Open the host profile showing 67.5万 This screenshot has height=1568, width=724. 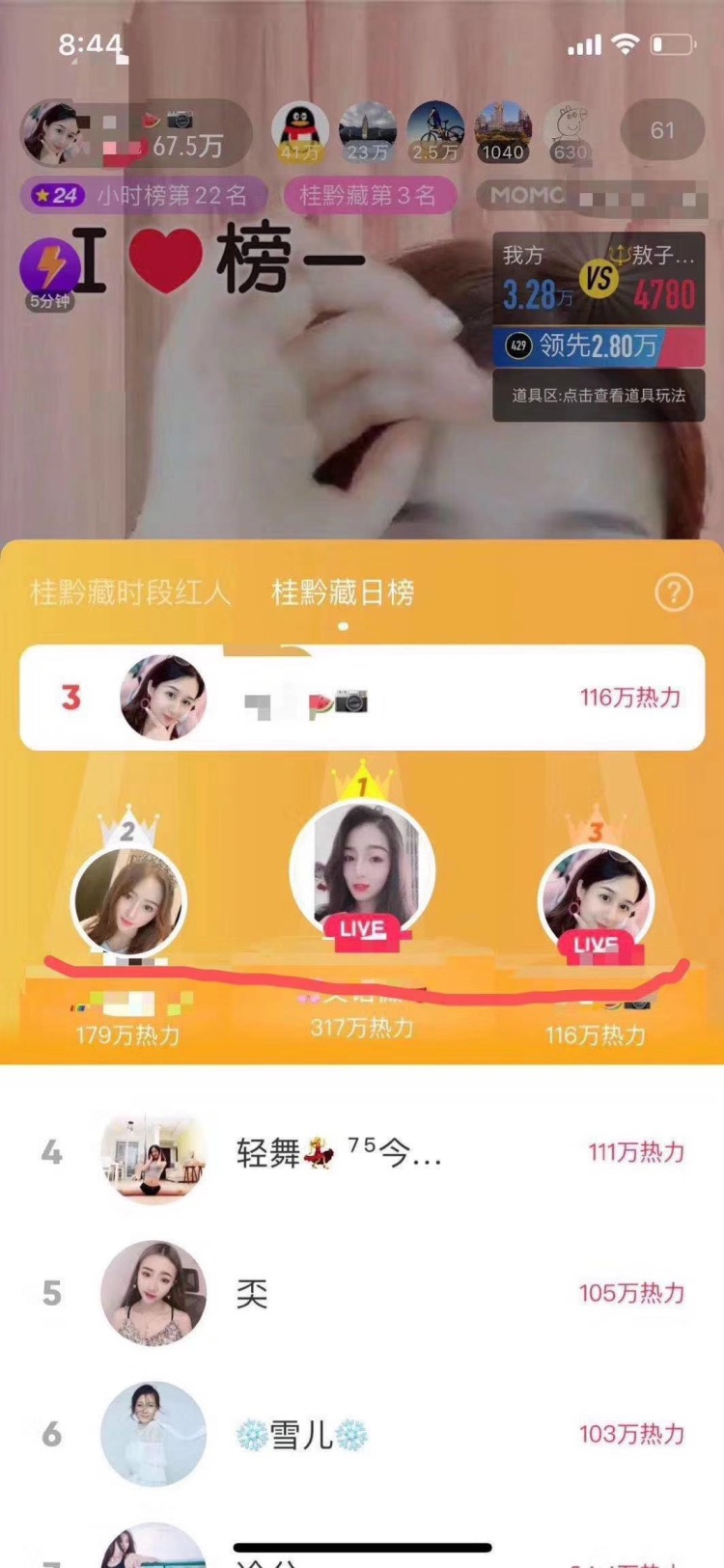click(x=135, y=132)
